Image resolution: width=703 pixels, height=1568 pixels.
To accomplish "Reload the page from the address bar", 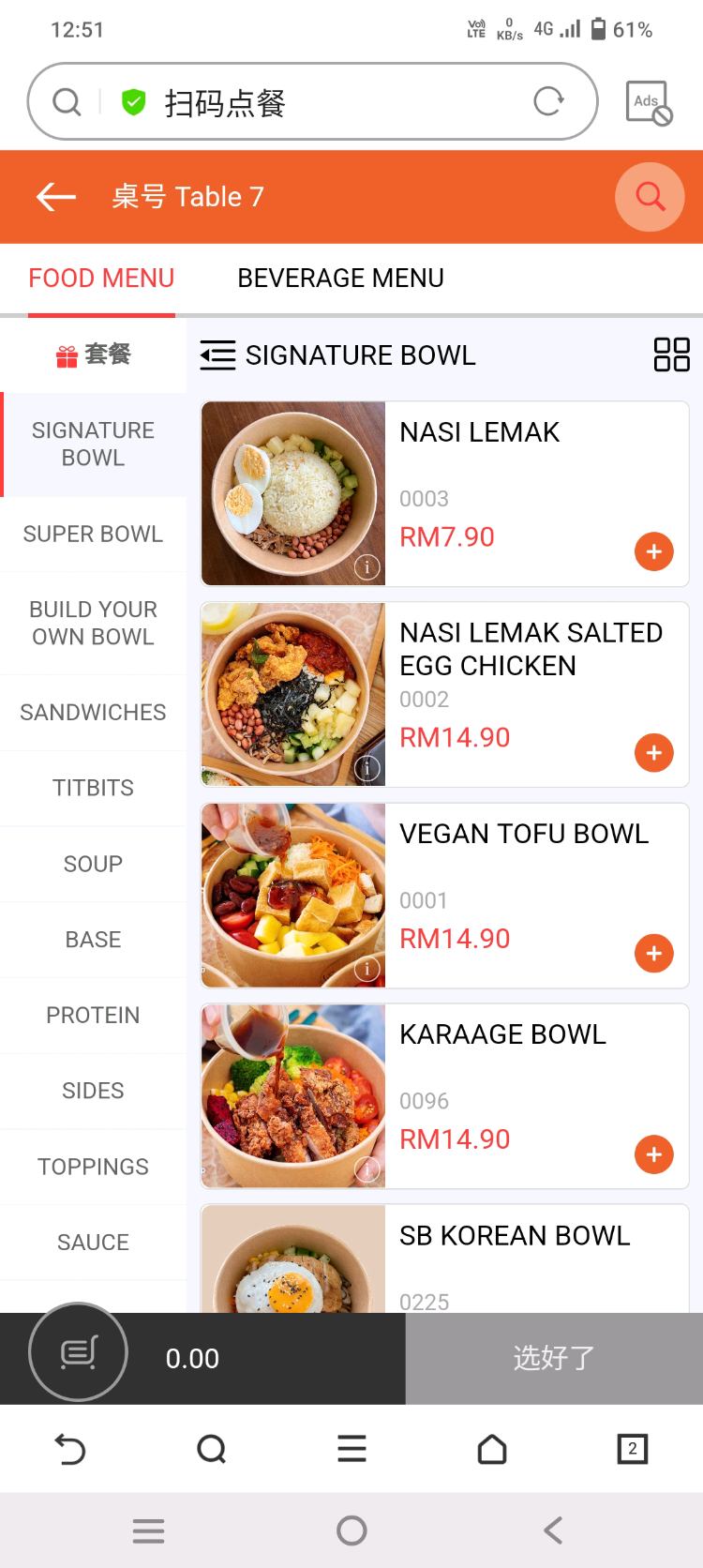I will pos(548,101).
